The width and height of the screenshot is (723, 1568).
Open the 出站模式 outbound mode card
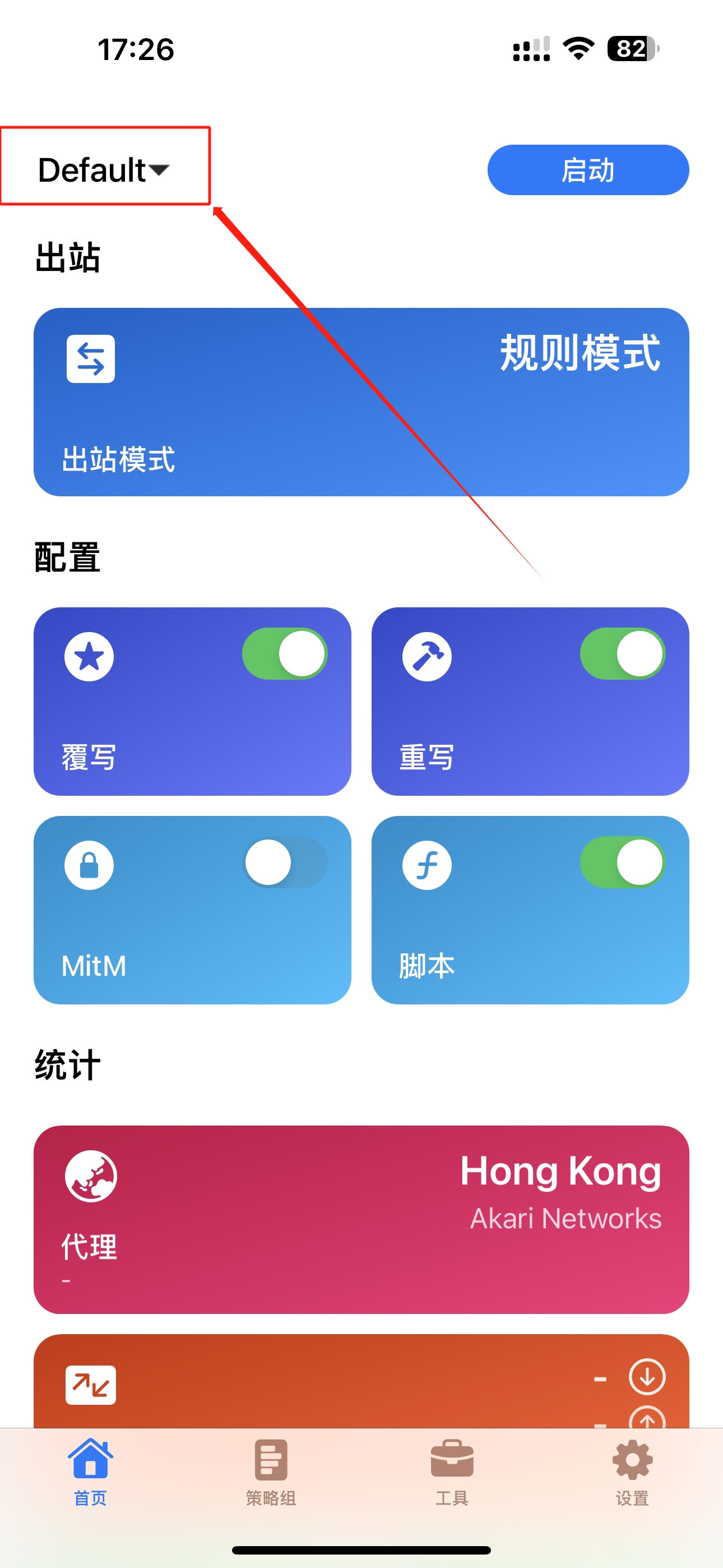tap(361, 402)
